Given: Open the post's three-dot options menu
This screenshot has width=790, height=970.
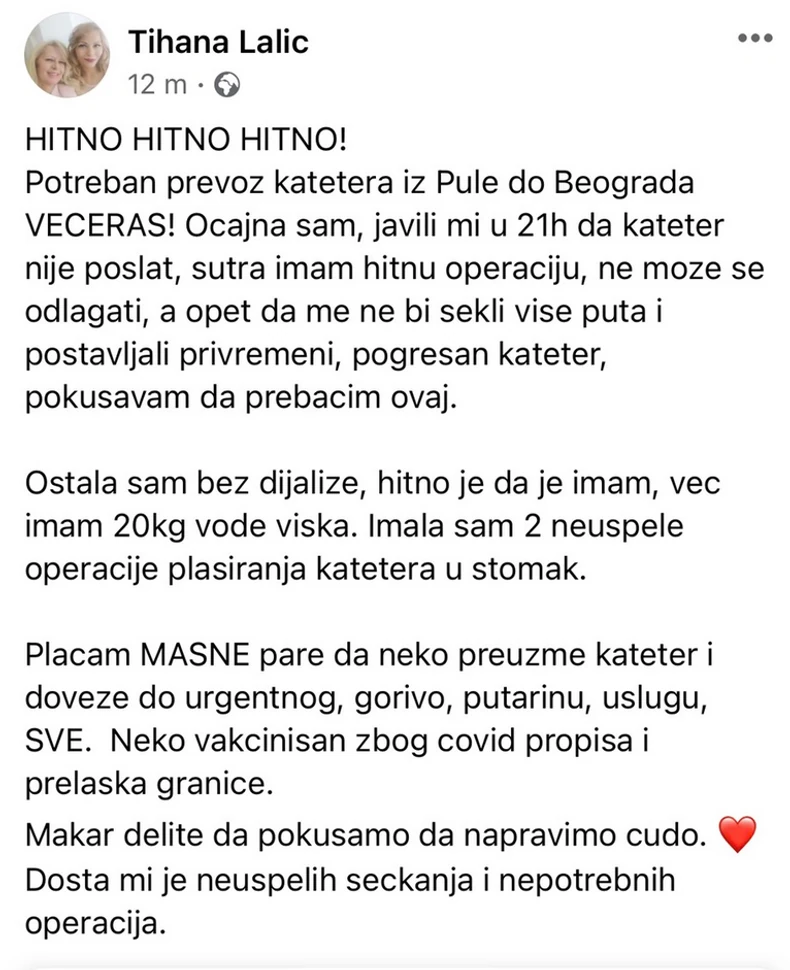Looking at the screenshot, I should (754, 39).
